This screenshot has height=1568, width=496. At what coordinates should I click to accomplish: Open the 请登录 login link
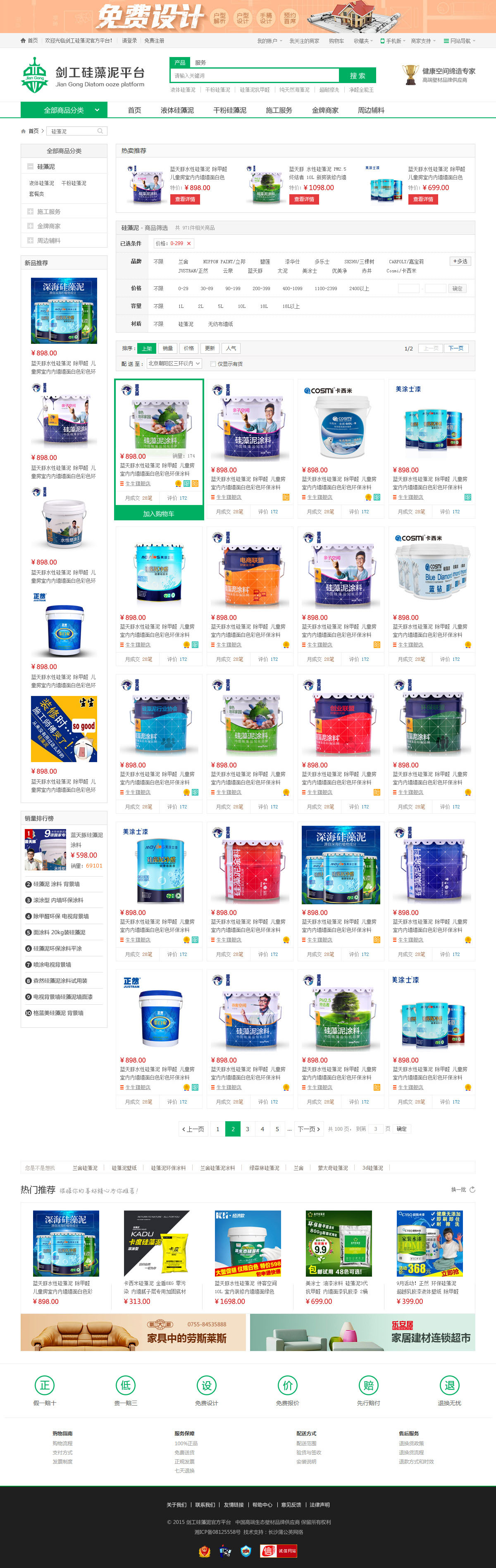[x=129, y=41]
